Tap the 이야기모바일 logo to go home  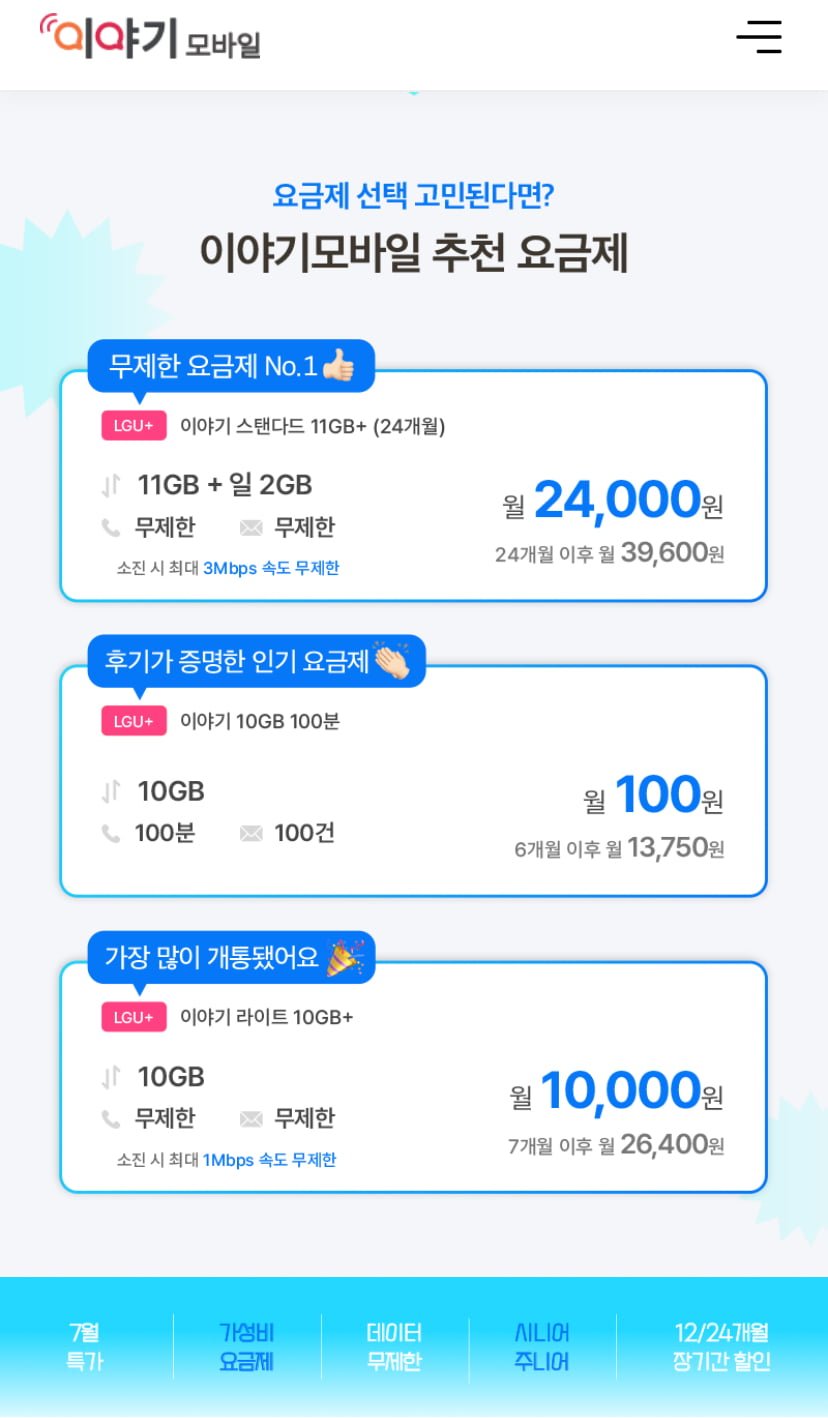pos(150,37)
